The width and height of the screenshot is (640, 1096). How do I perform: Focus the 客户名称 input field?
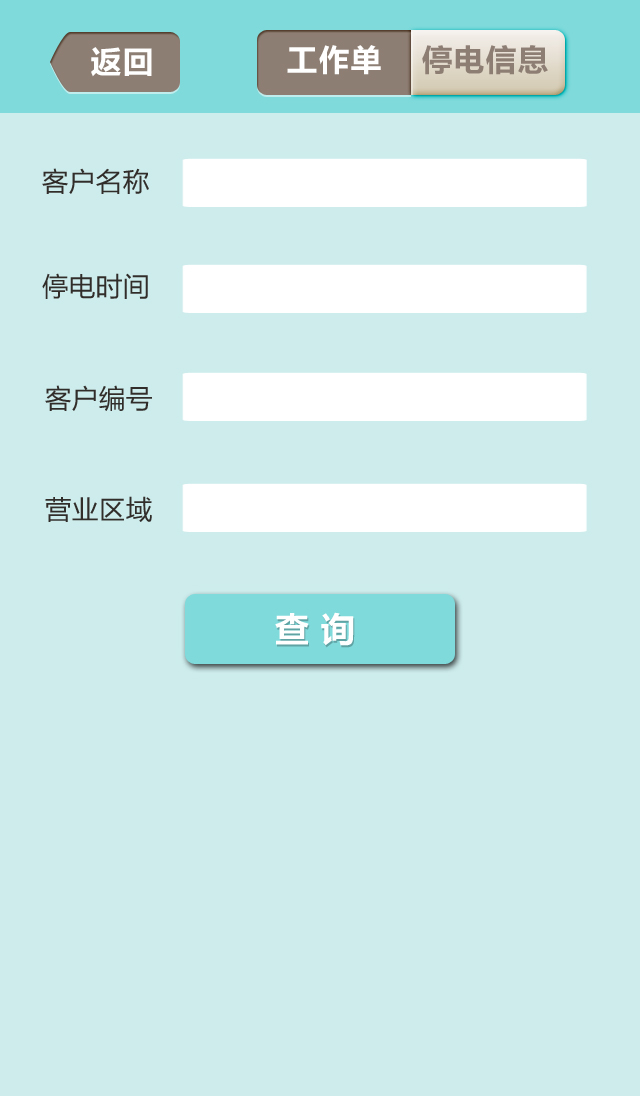tap(384, 183)
